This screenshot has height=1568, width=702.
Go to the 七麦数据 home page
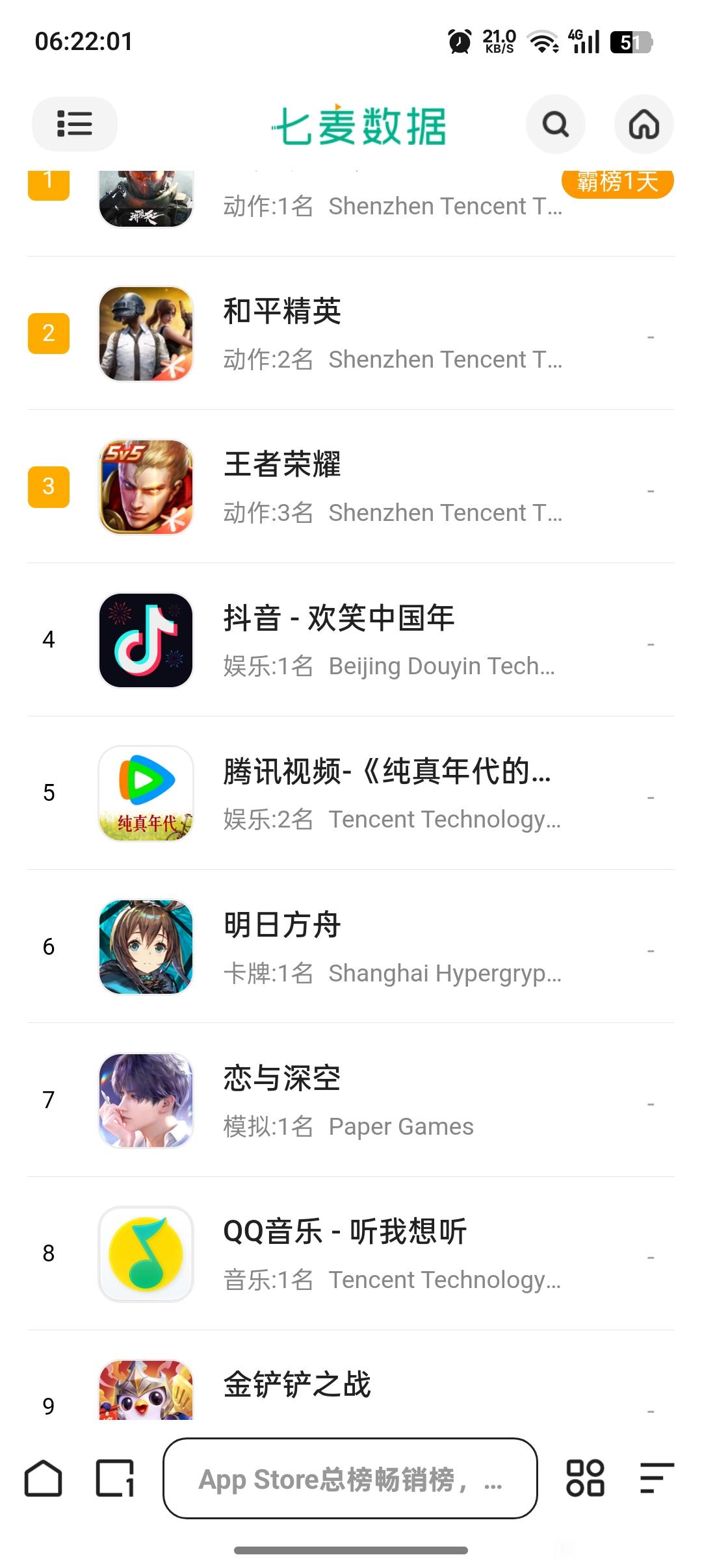643,123
